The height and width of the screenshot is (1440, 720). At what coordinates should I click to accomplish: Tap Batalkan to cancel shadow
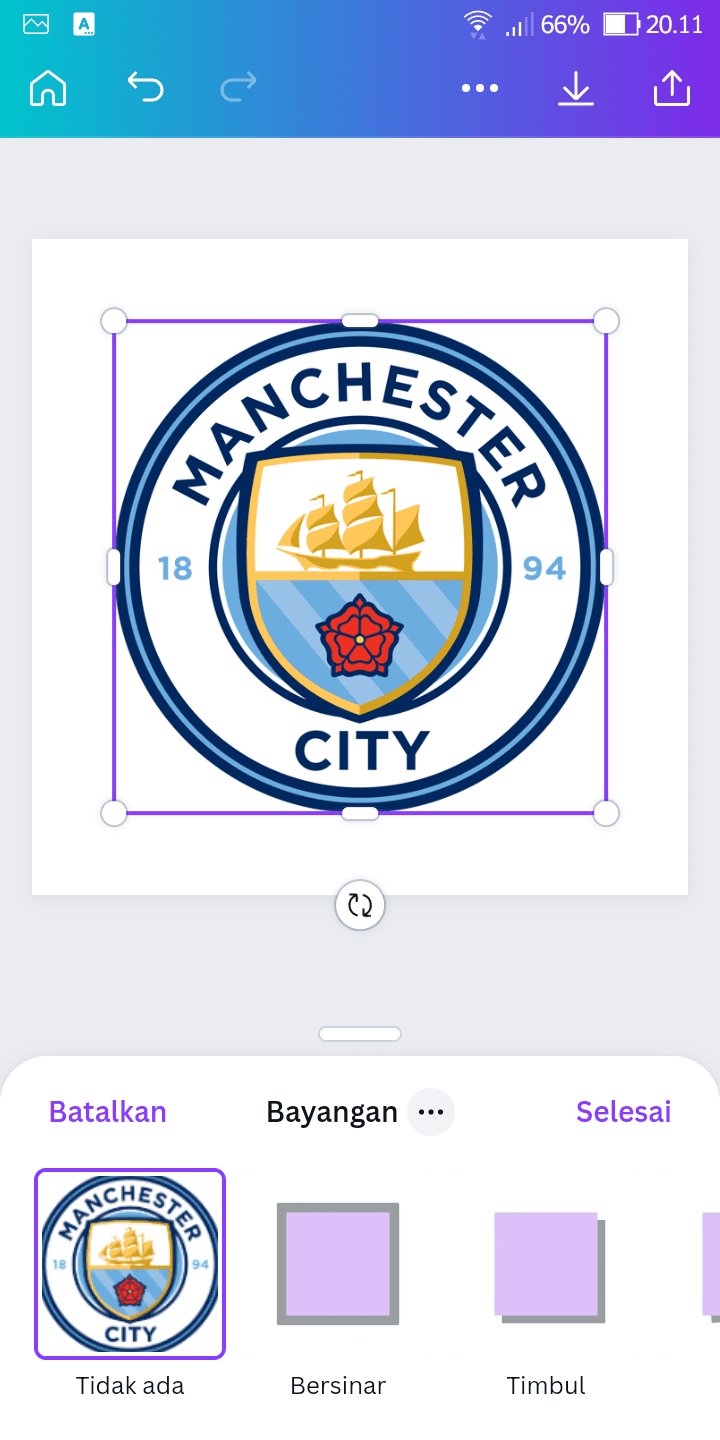108,1112
